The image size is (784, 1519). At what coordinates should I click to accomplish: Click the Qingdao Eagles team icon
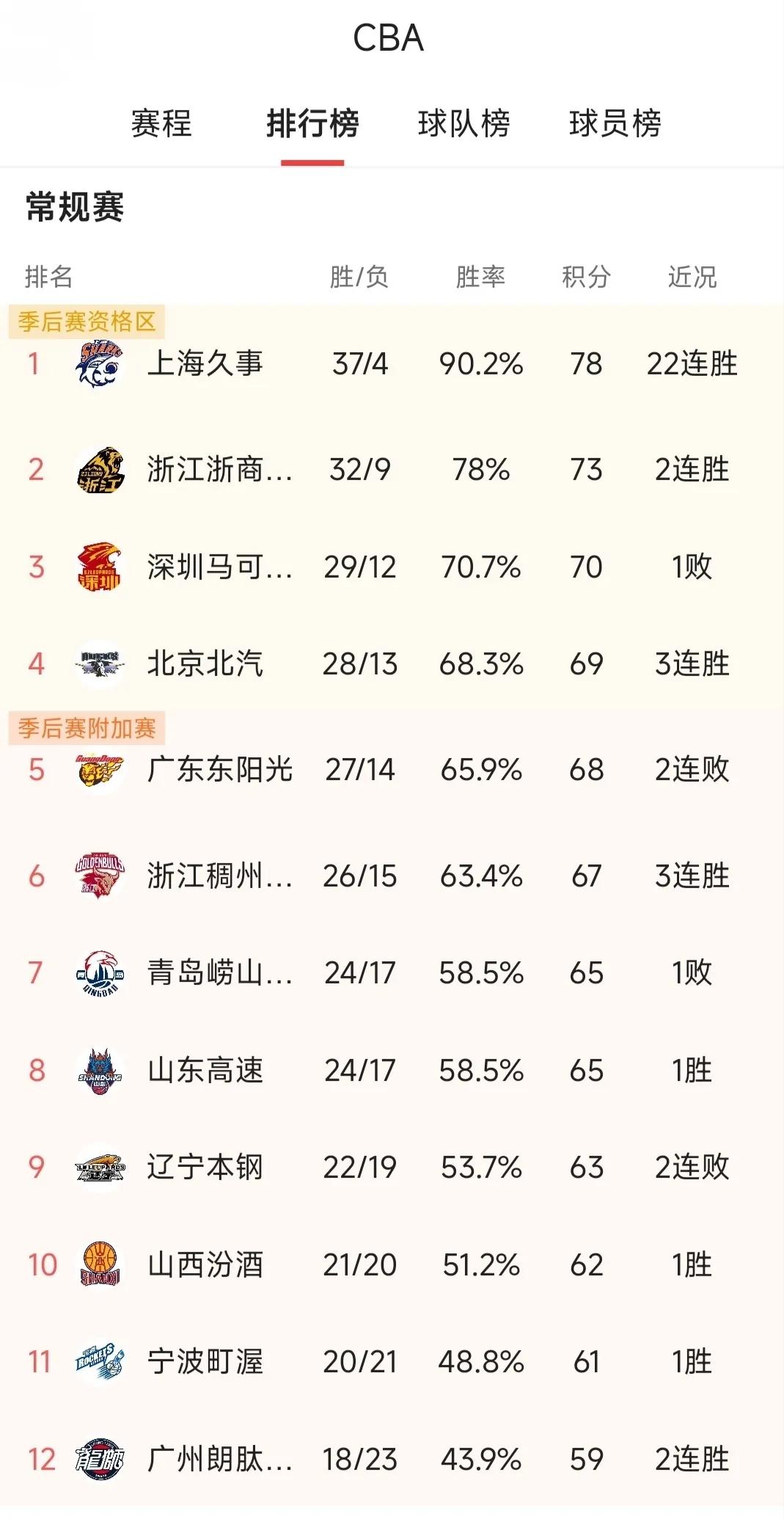(x=99, y=972)
